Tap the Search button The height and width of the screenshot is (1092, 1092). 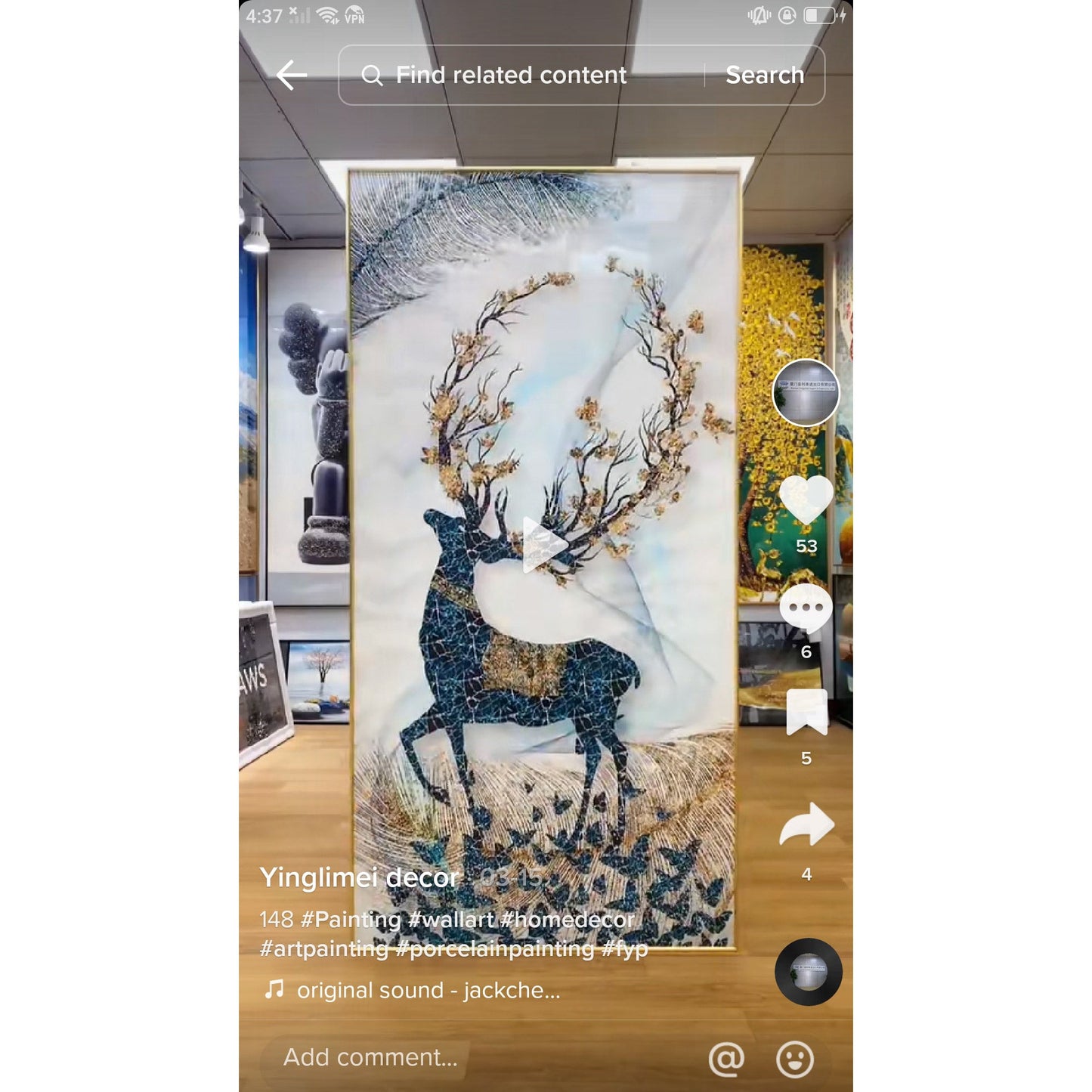(x=764, y=76)
